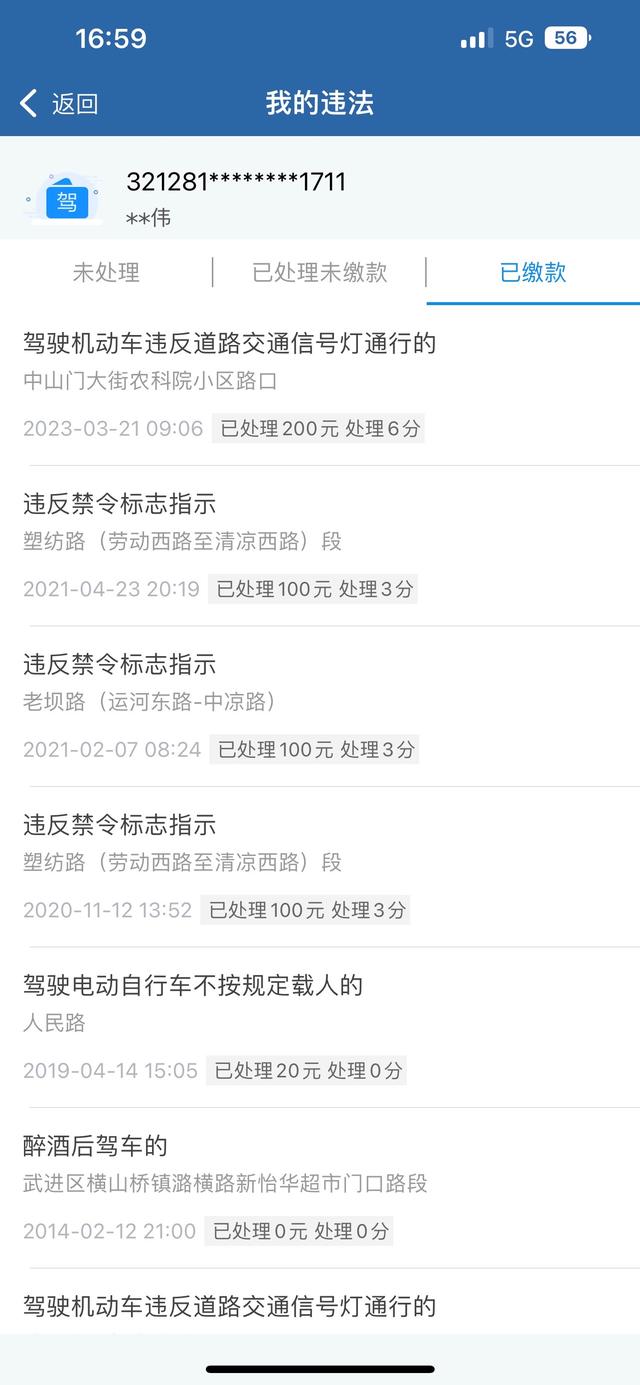The height and width of the screenshot is (1385, 640).
Task: View the 2020-11-12 塑纺路 violation record
Action: (320, 867)
